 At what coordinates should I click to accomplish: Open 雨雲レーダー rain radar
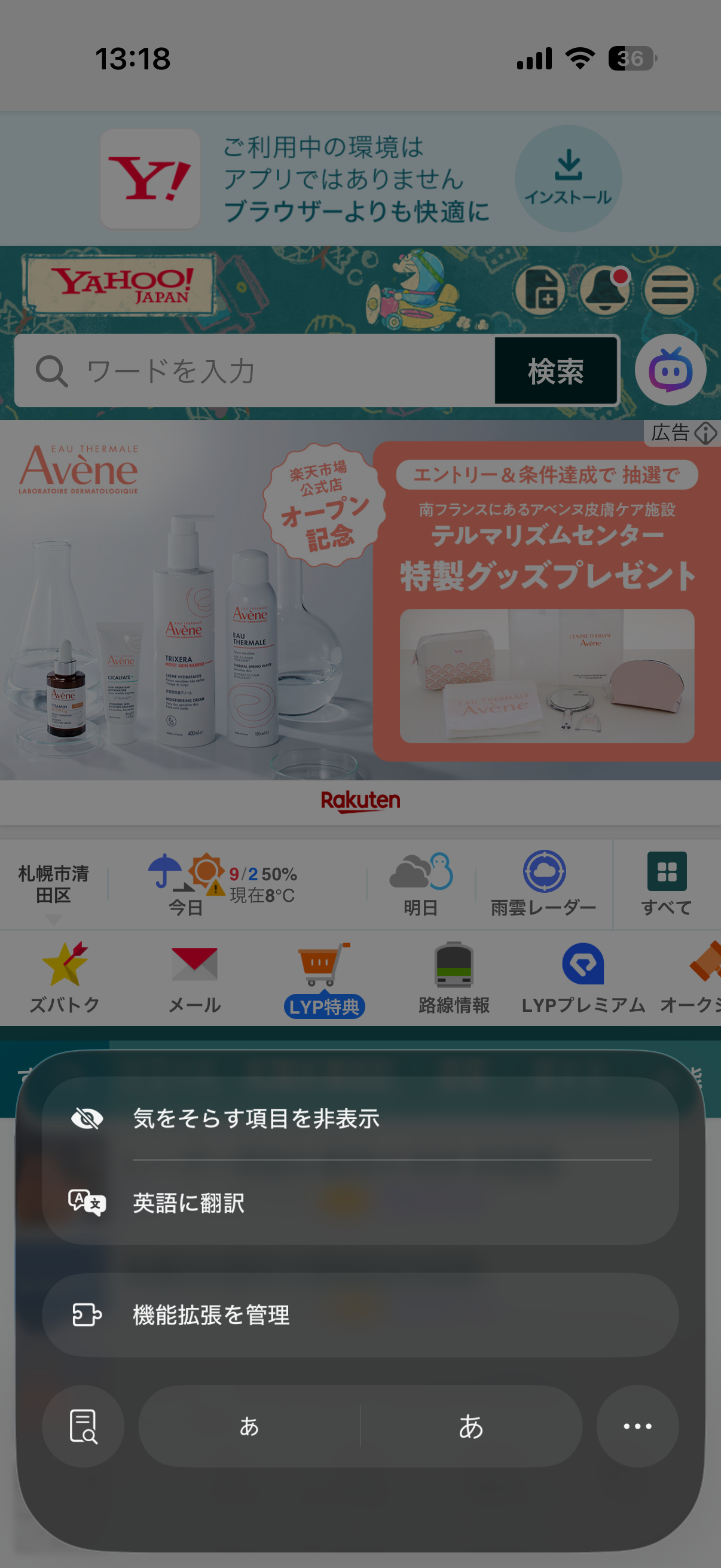coord(543,884)
